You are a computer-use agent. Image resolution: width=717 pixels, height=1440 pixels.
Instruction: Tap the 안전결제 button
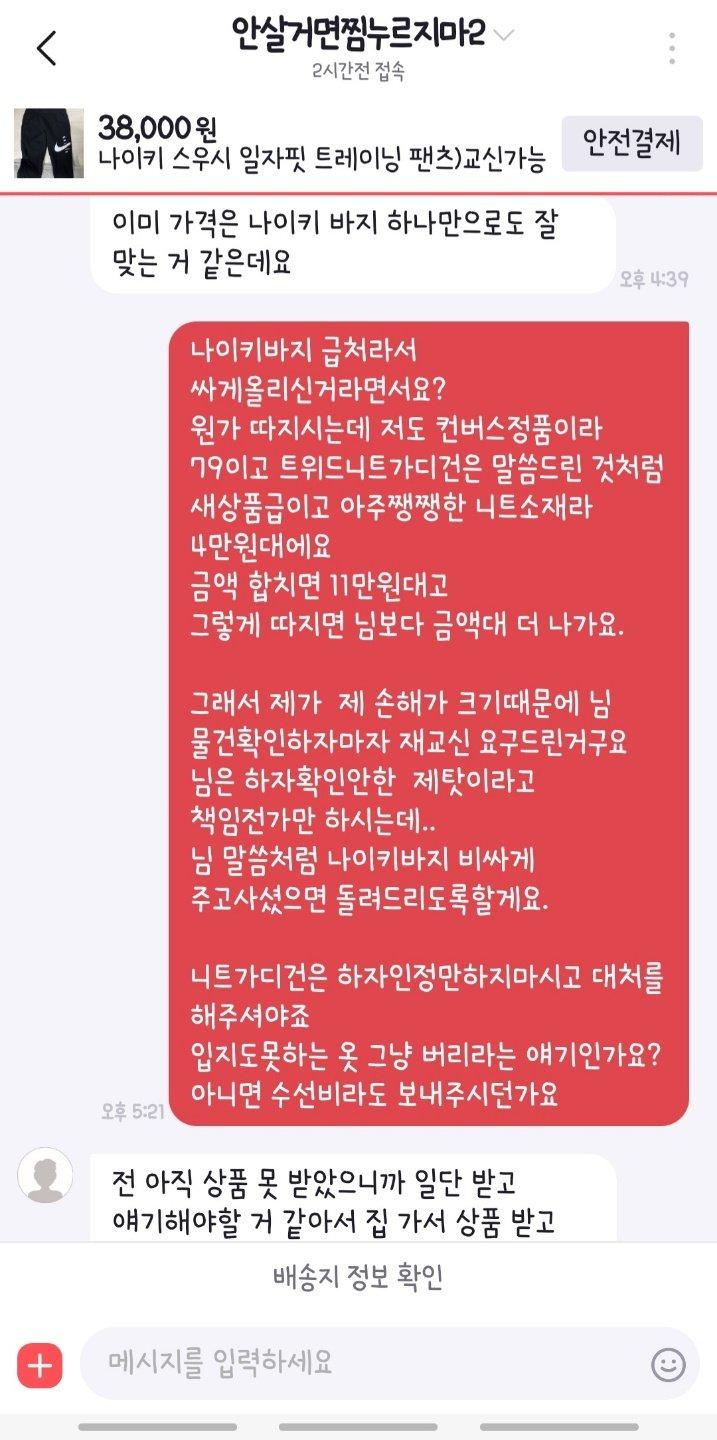(632, 143)
